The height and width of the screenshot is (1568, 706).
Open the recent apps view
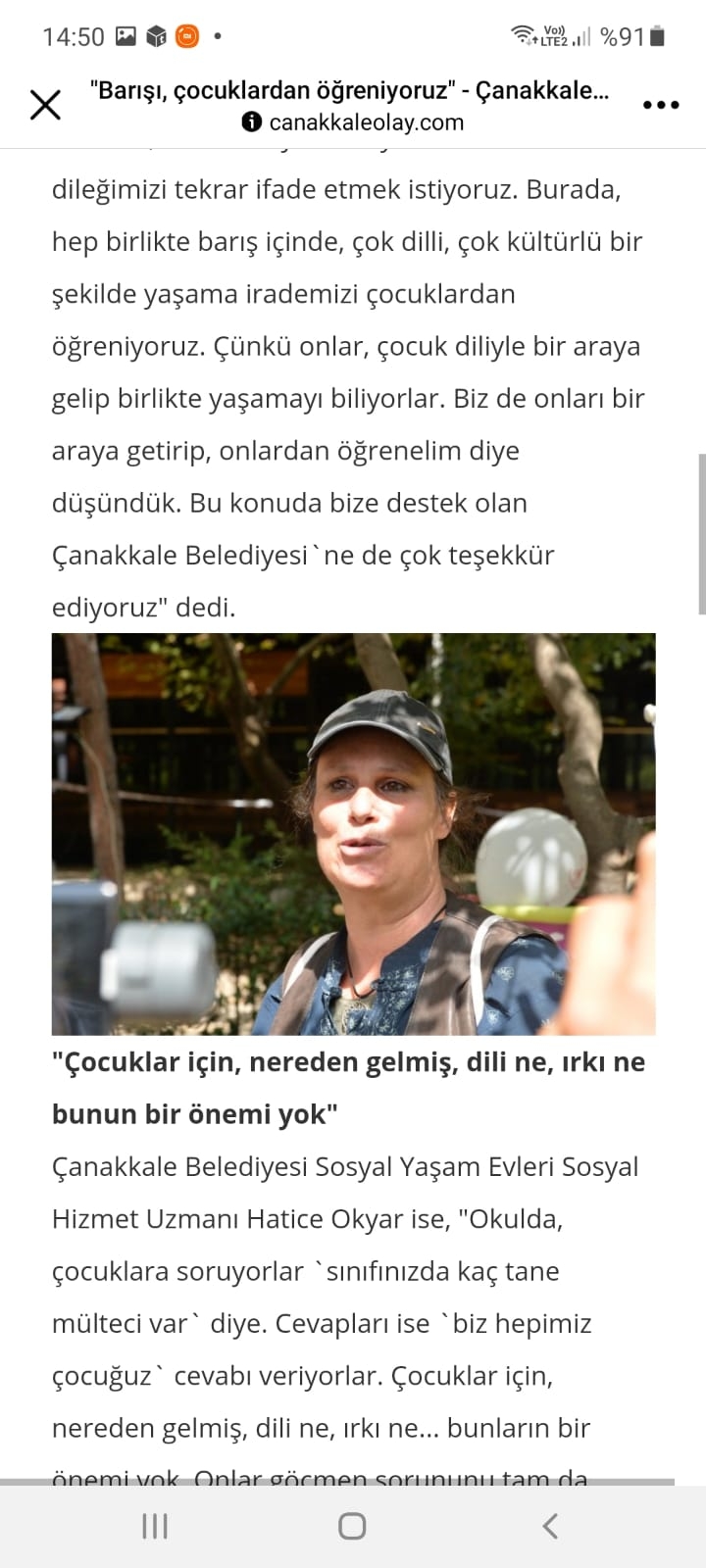[x=155, y=1526]
